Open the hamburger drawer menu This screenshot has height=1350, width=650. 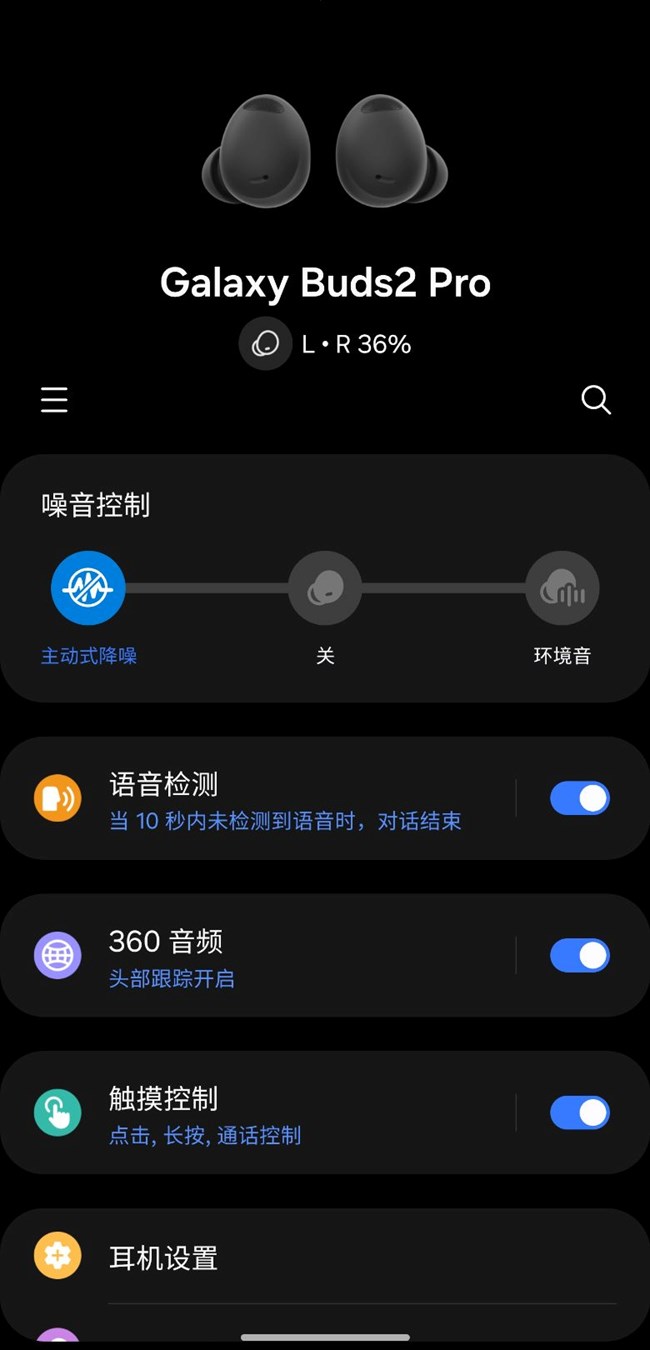coord(54,400)
